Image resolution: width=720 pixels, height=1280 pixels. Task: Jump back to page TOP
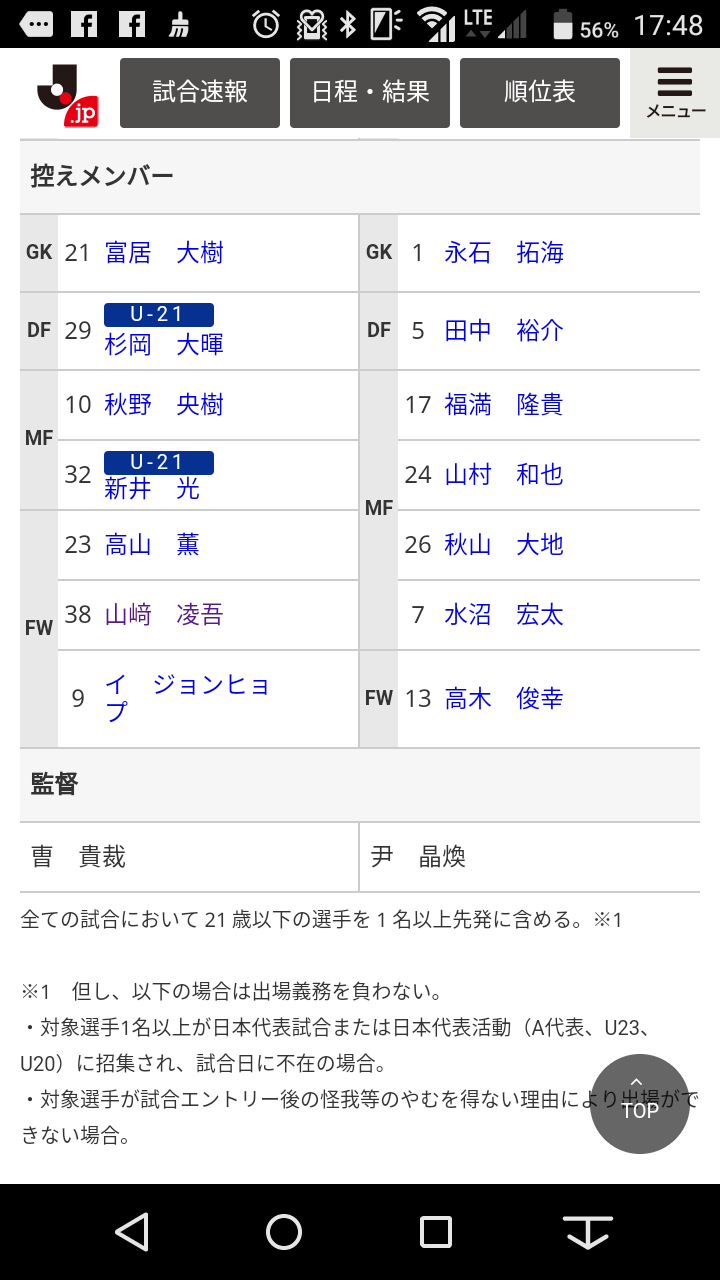click(x=640, y=1104)
